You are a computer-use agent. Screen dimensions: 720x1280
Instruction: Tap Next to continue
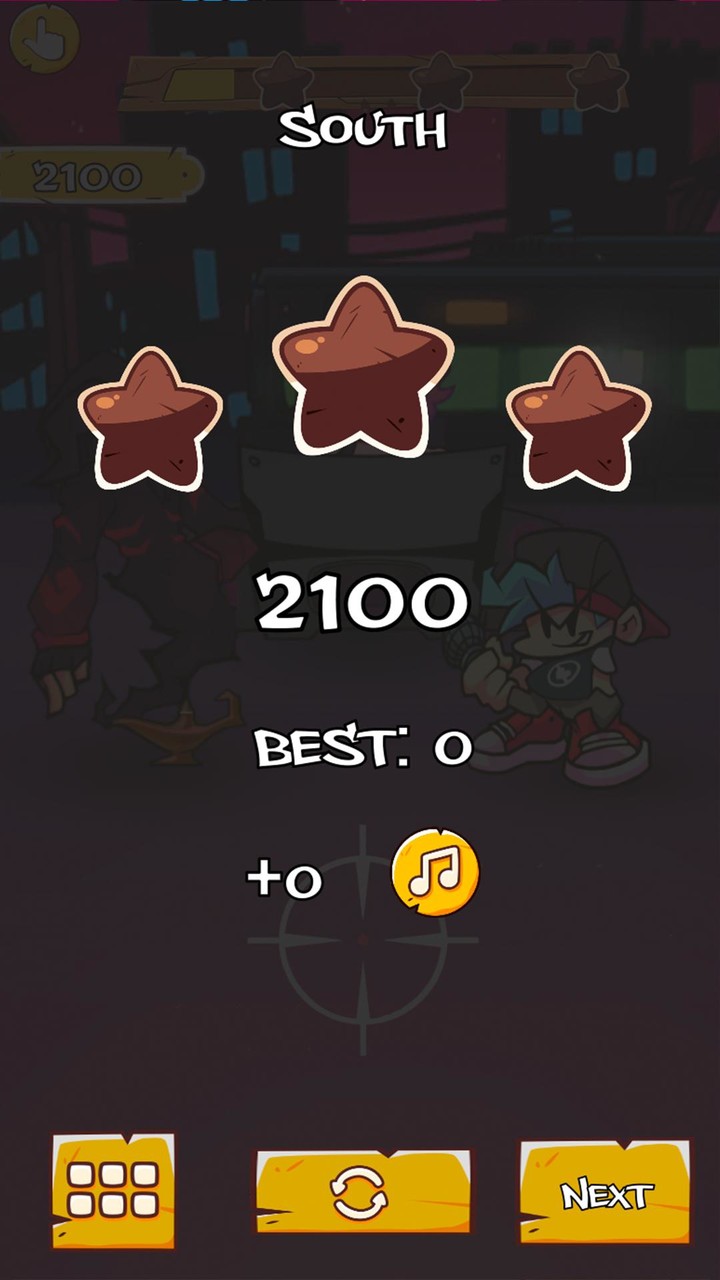point(605,1194)
